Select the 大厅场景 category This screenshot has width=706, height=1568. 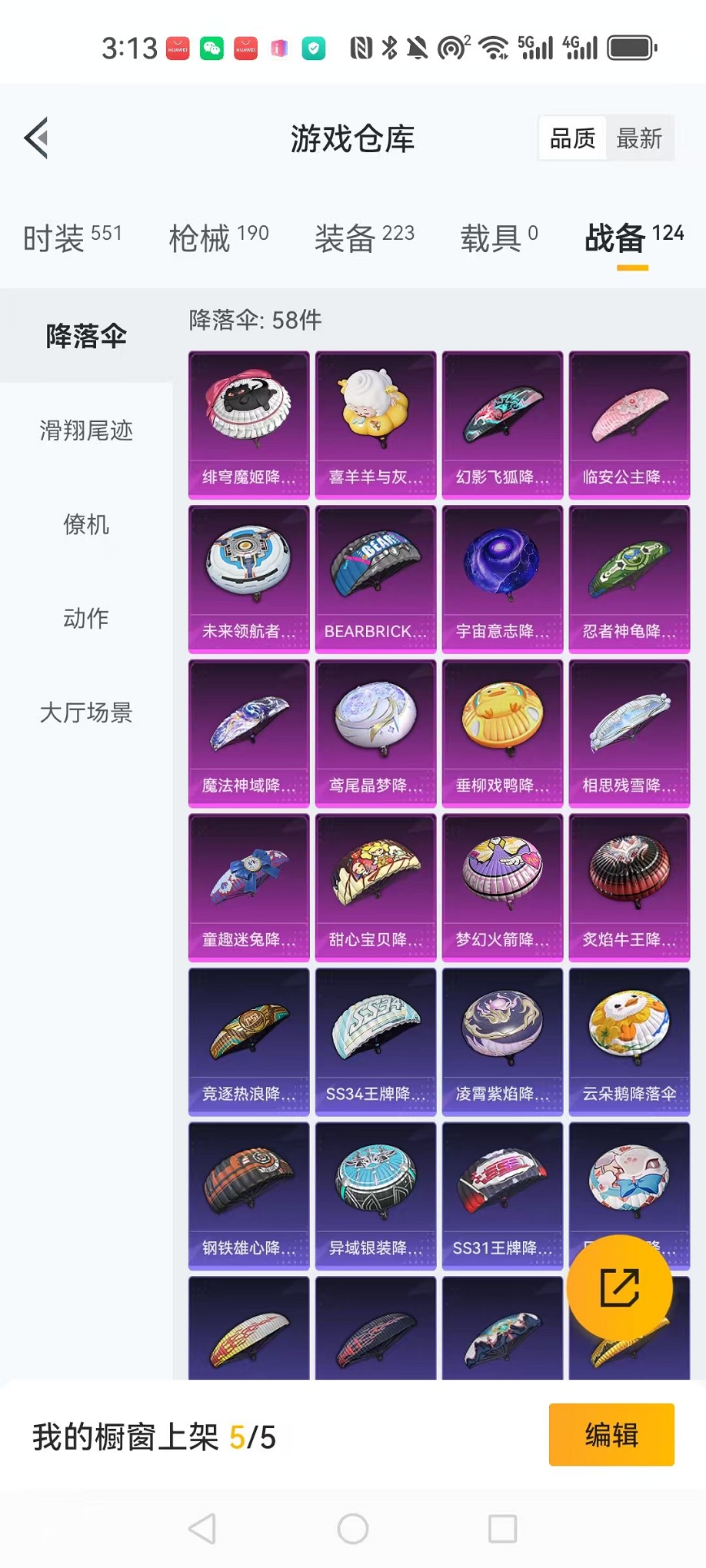[86, 713]
